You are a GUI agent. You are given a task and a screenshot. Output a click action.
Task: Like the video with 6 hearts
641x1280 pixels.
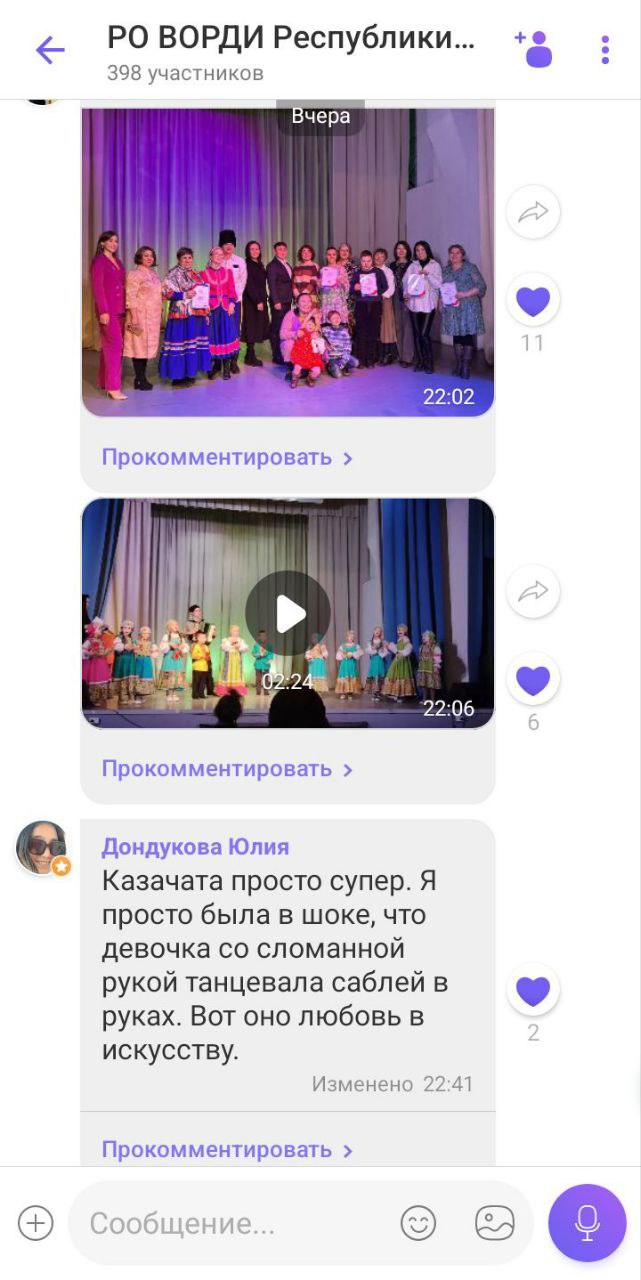click(533, 680)
